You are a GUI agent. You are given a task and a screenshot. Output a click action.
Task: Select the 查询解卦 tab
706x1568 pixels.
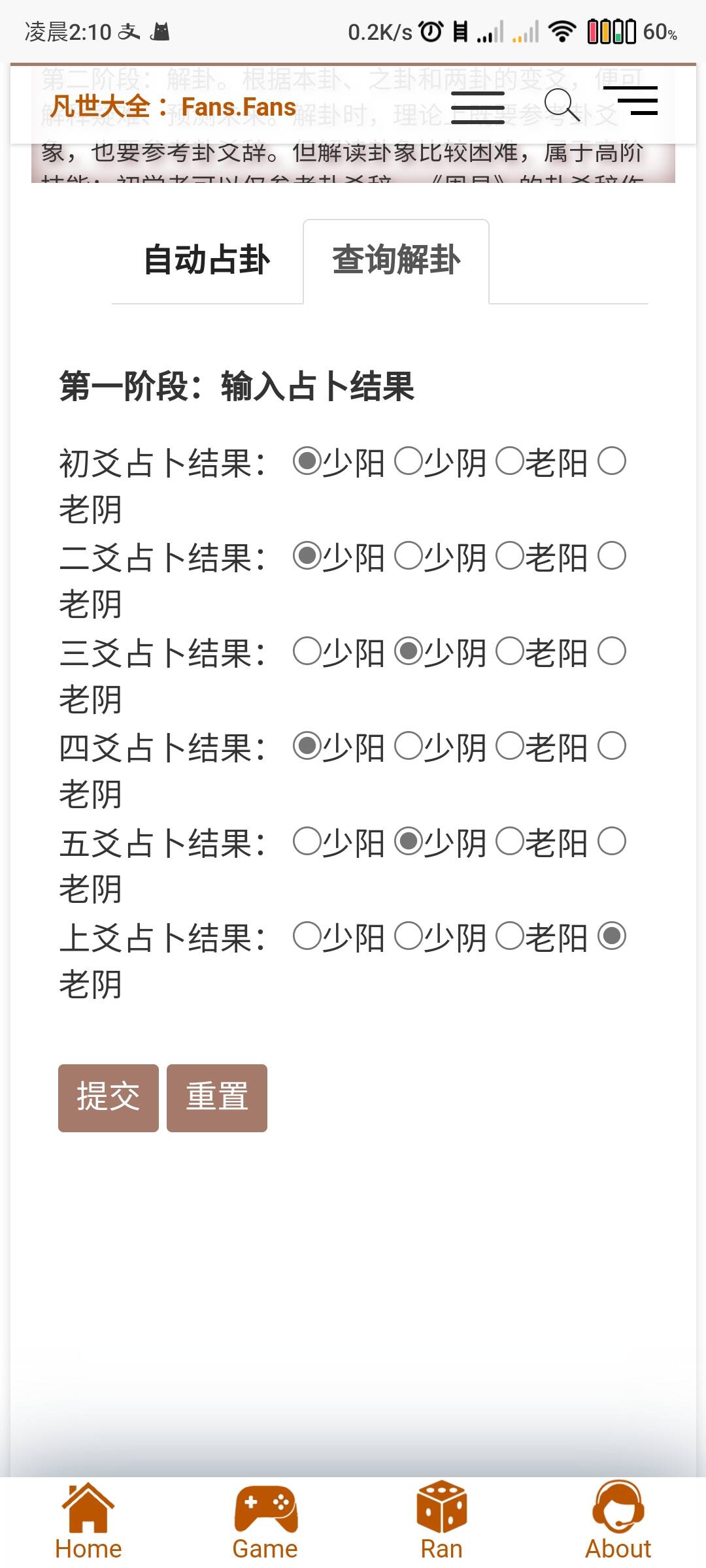(x=396, y=260)
